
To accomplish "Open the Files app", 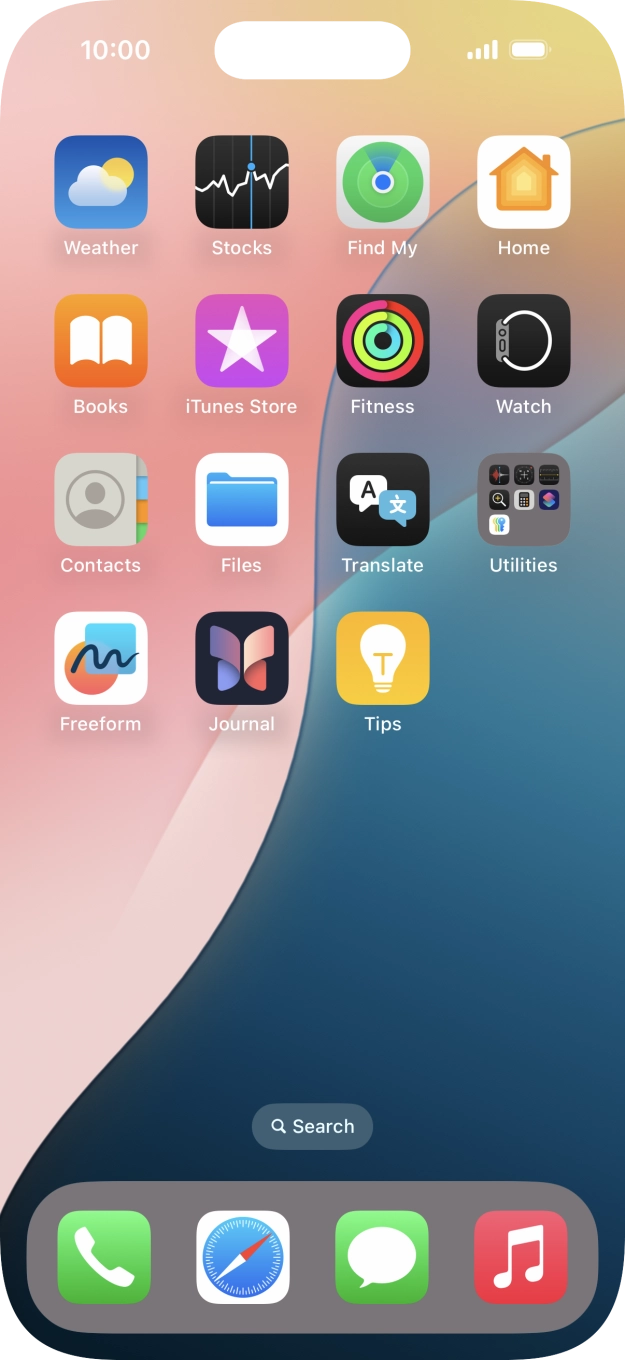I will point(242,499).
